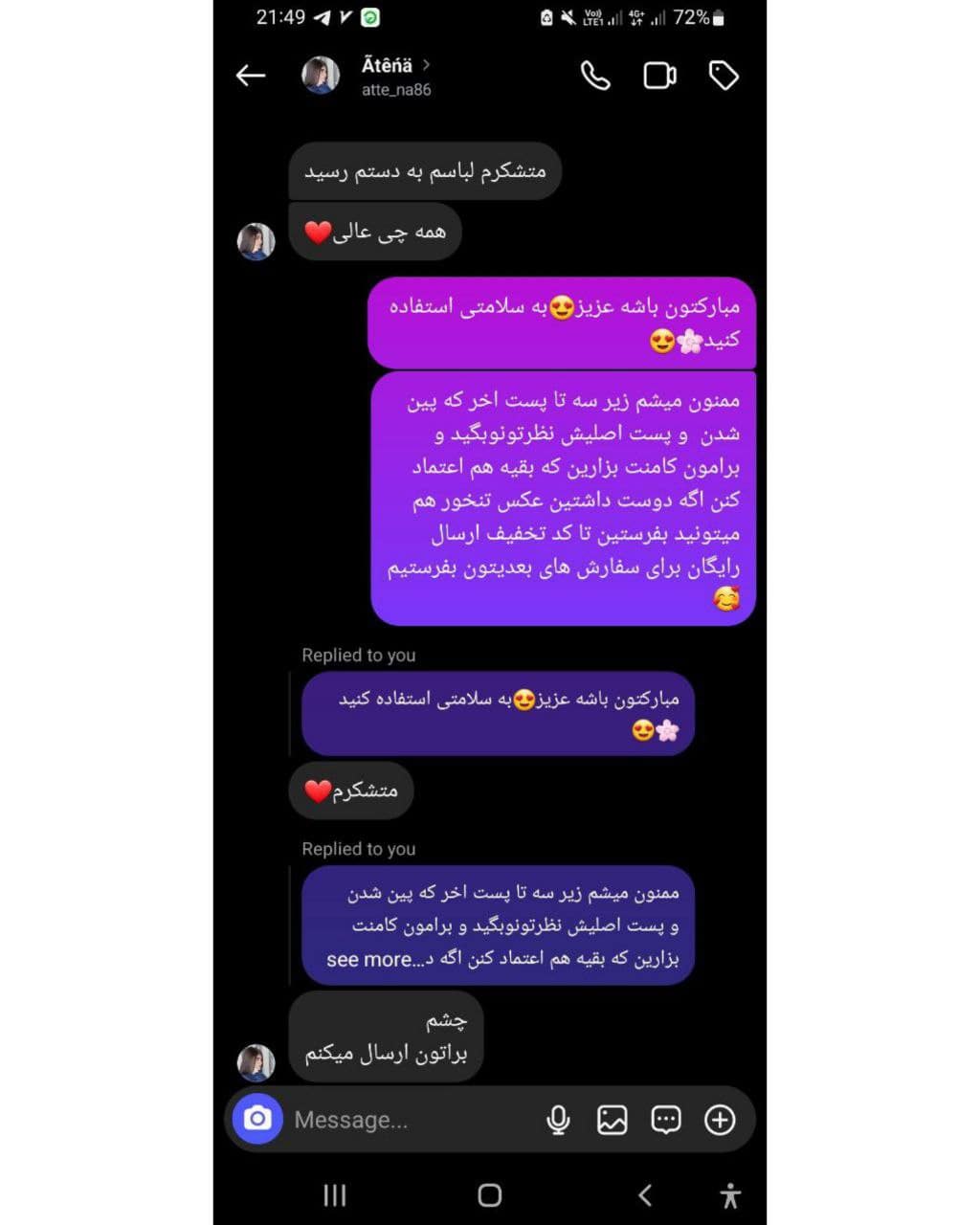
Task: Pick a photo from the gallery
Action: [612, 1120]
